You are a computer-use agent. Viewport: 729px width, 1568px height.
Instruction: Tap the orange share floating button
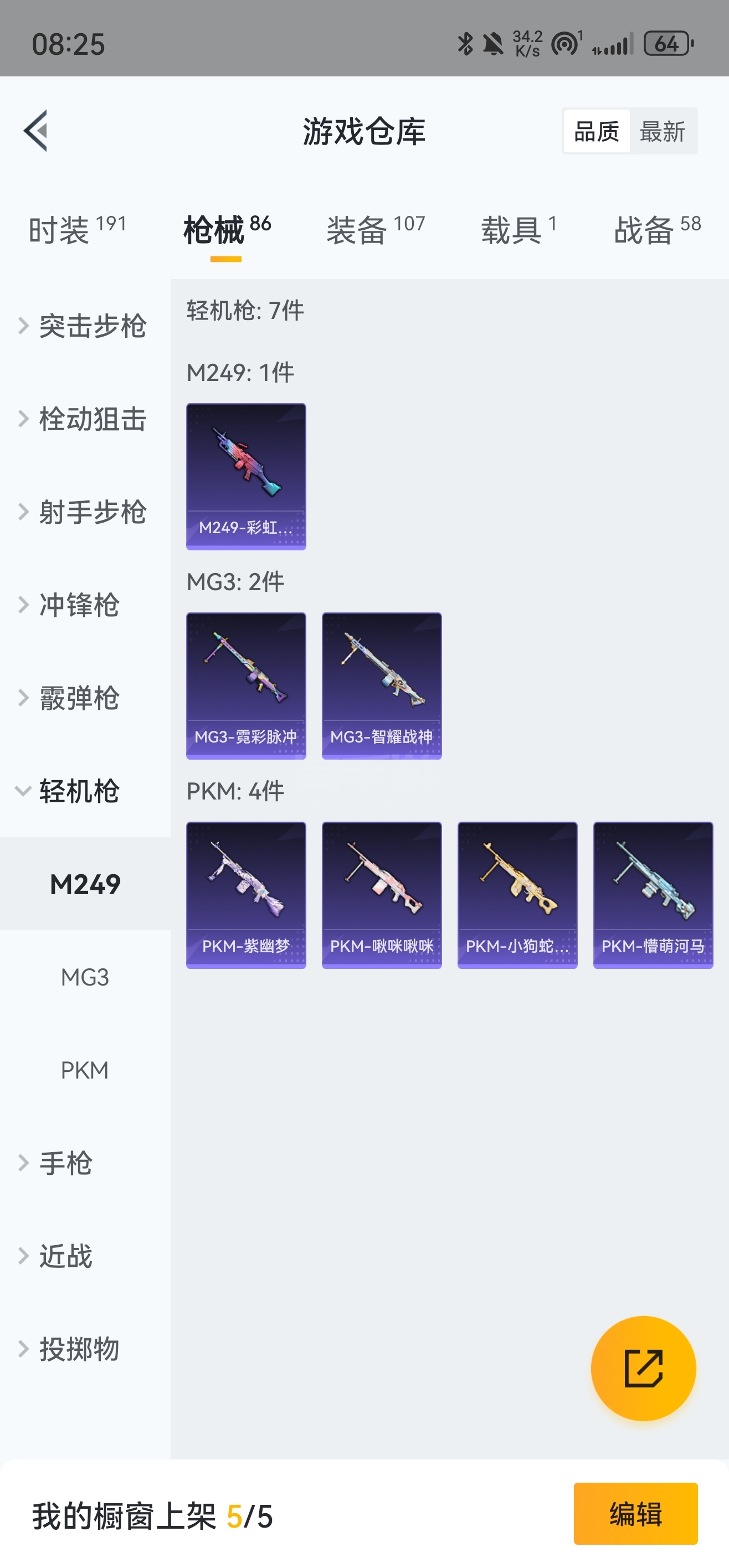(643, 1368)
